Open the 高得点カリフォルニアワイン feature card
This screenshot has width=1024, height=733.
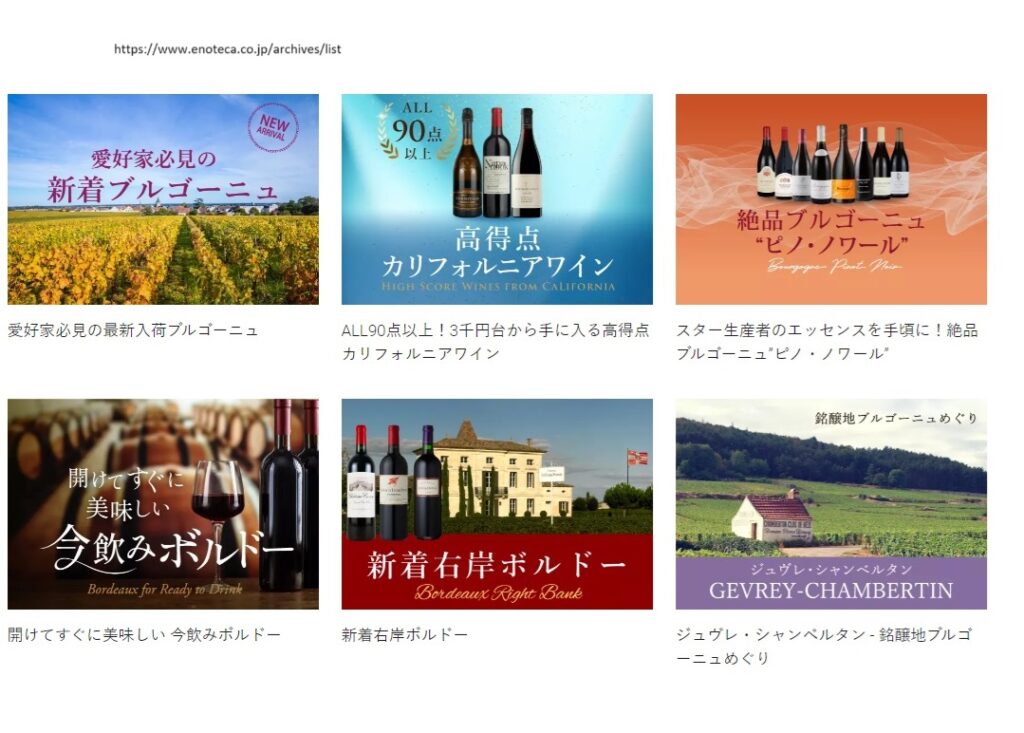[x=497, y=199]
